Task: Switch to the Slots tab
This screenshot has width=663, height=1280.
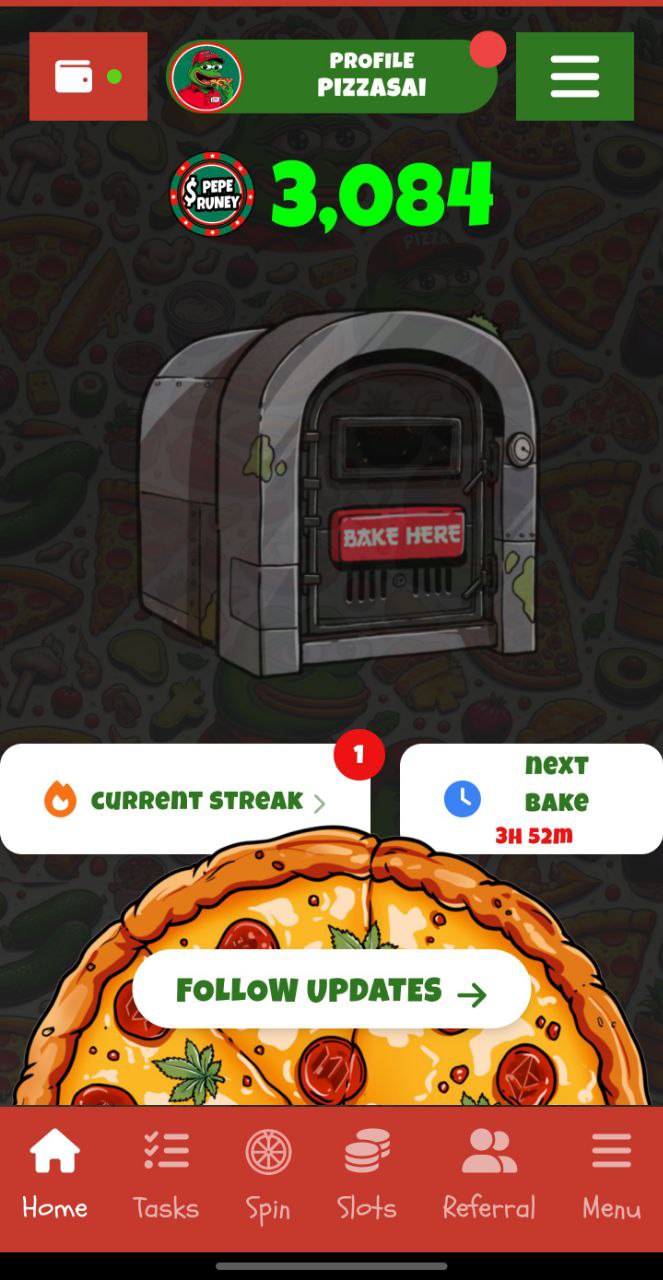Action: coord(366,1176)
